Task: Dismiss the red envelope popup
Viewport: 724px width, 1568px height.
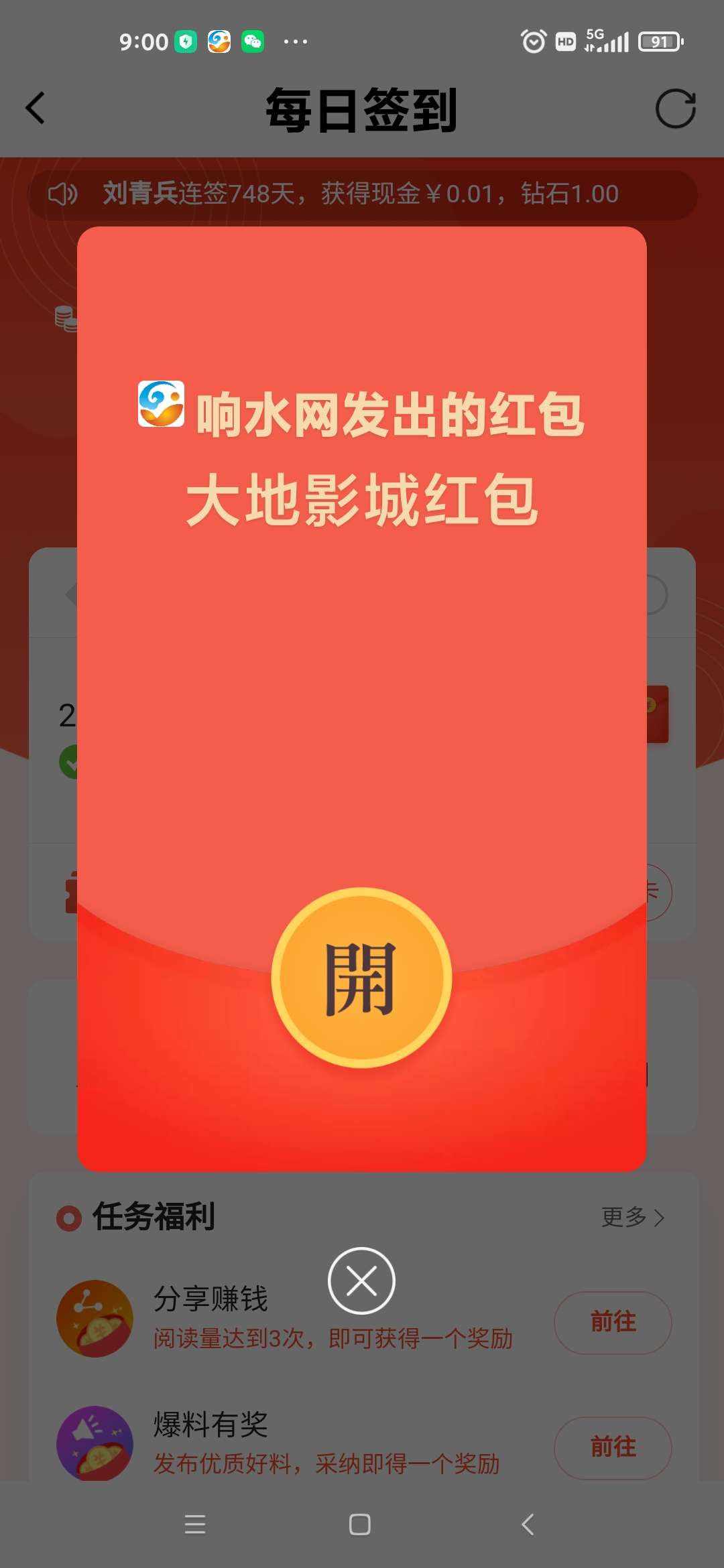Action: coord(361,1281)
